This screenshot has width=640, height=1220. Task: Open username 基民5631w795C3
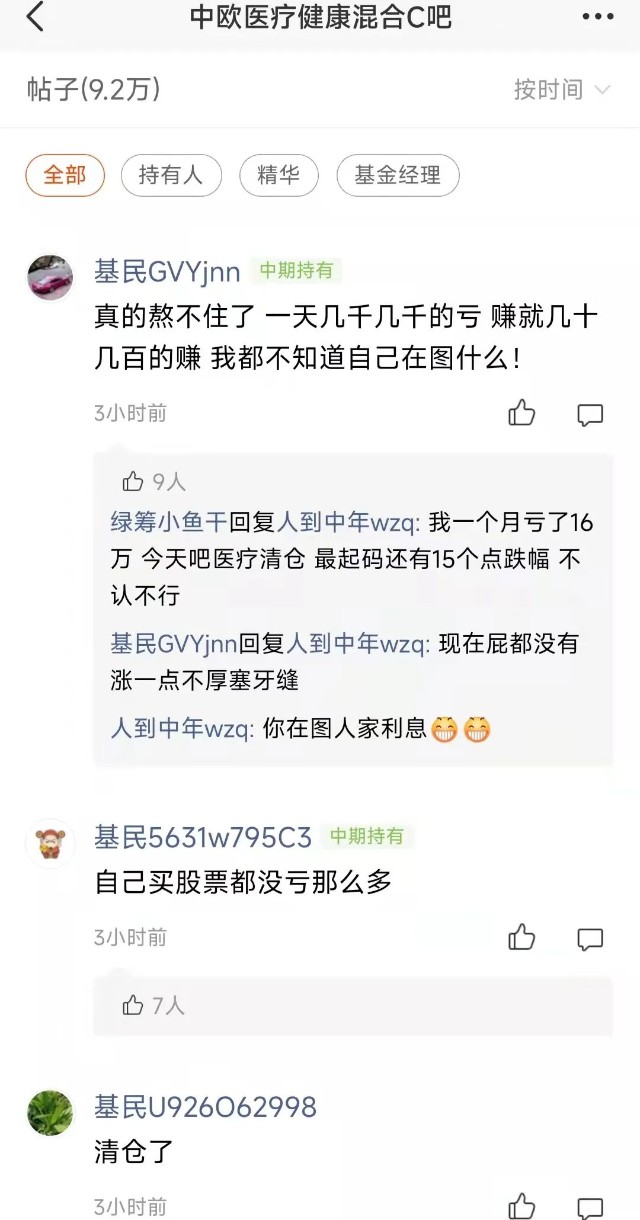(203, 836)
